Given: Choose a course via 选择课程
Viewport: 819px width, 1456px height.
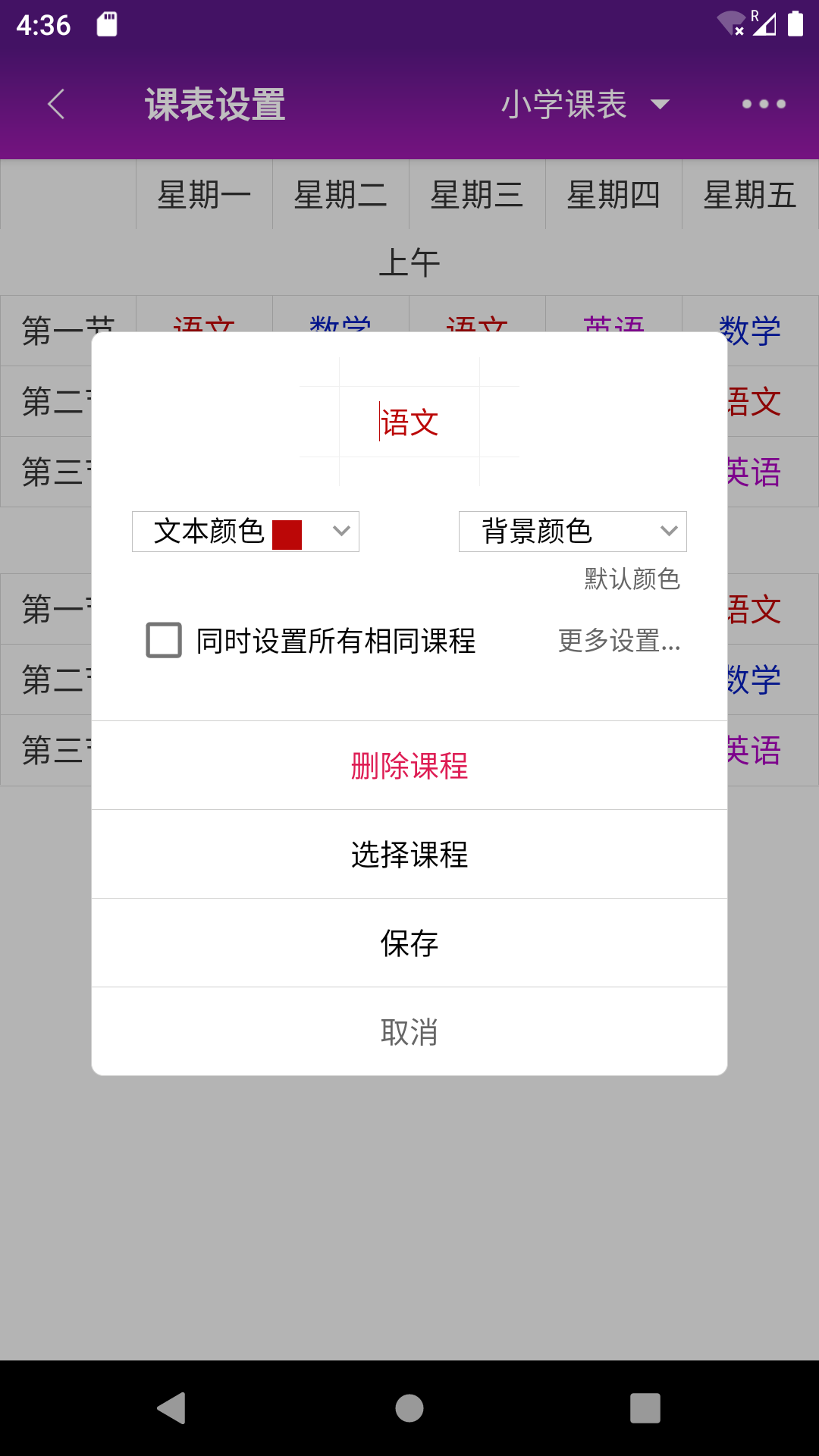Looking at the screenshot, I should pyautogui.click(x=409, y=855).
